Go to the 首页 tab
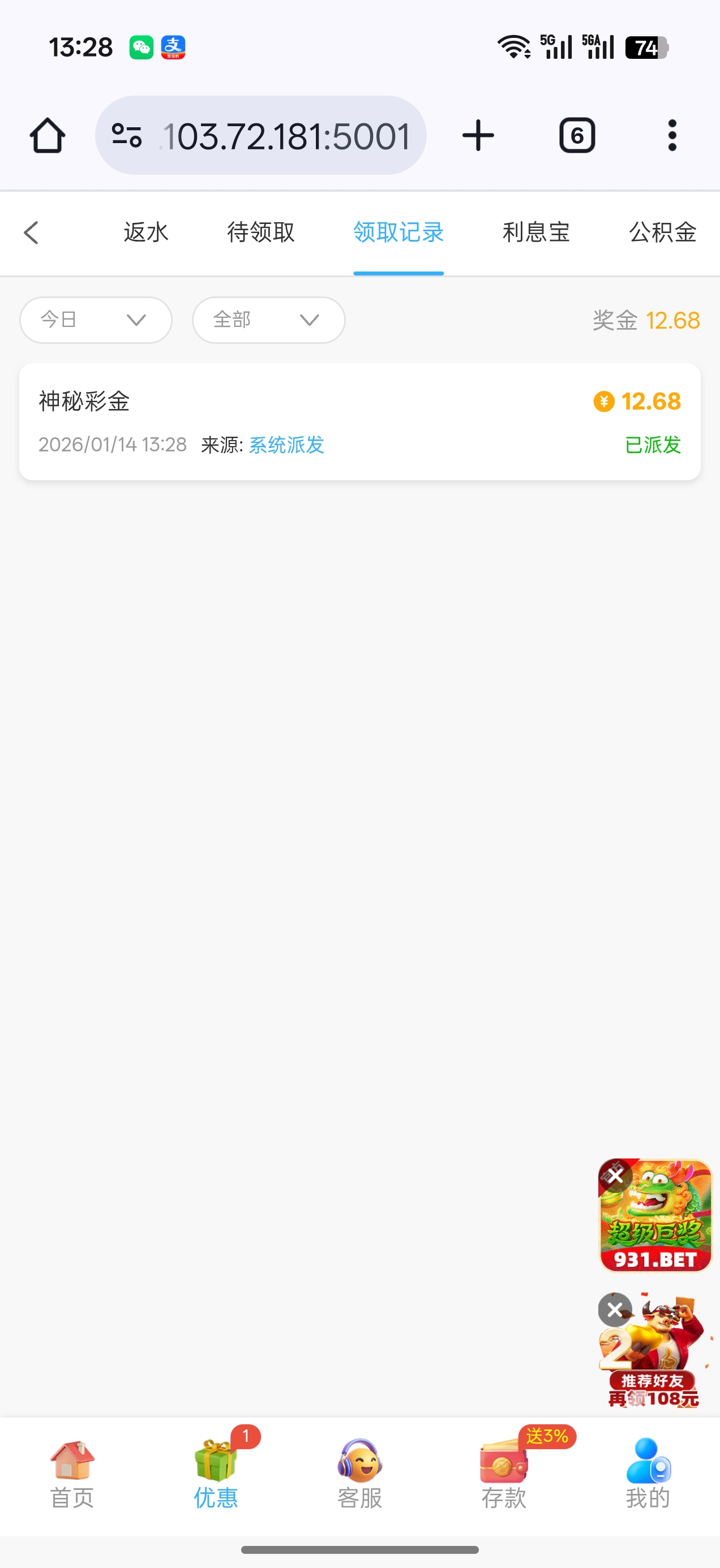 coord(72,1474)
